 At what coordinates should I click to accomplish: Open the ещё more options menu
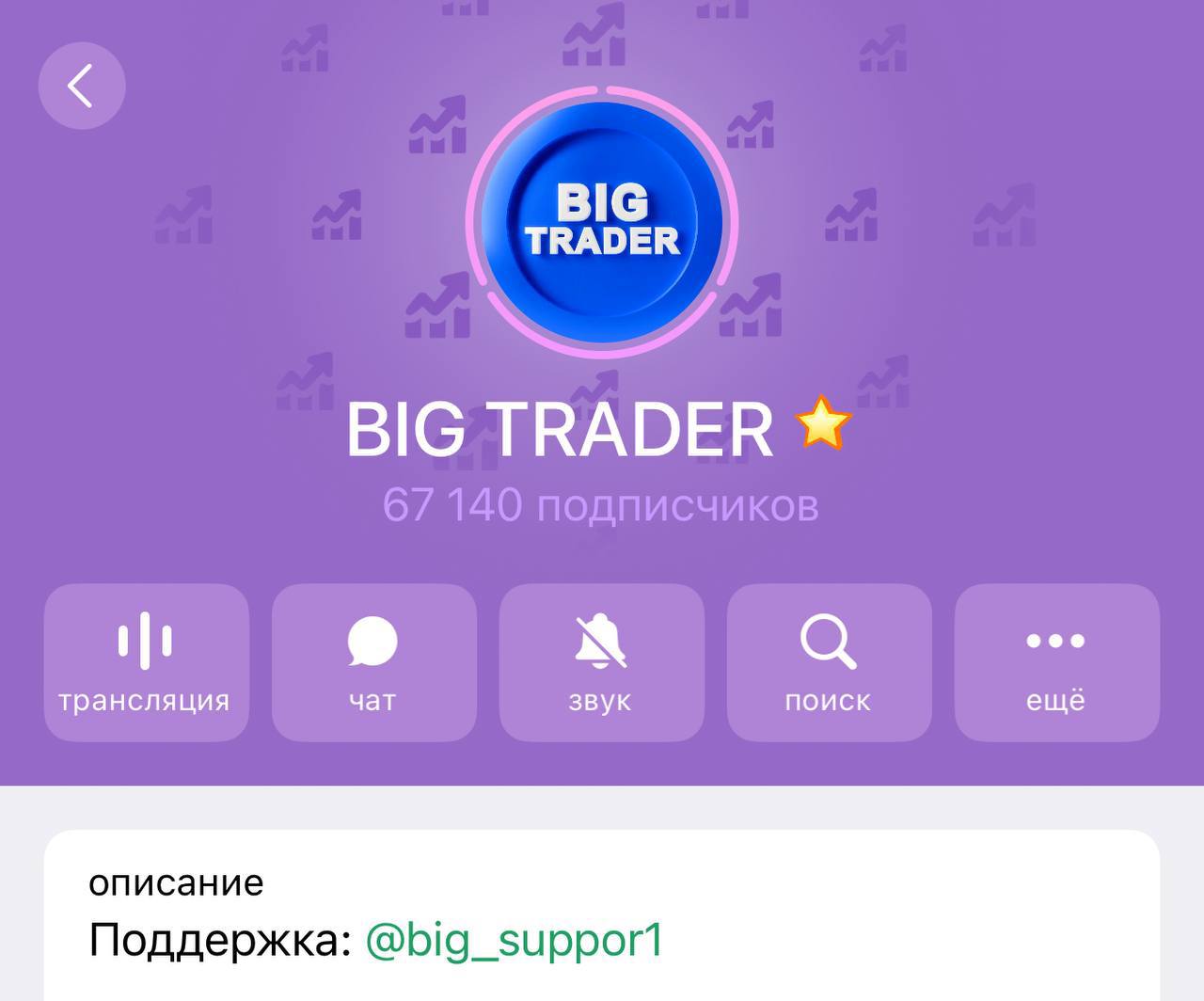[1056, 662]
